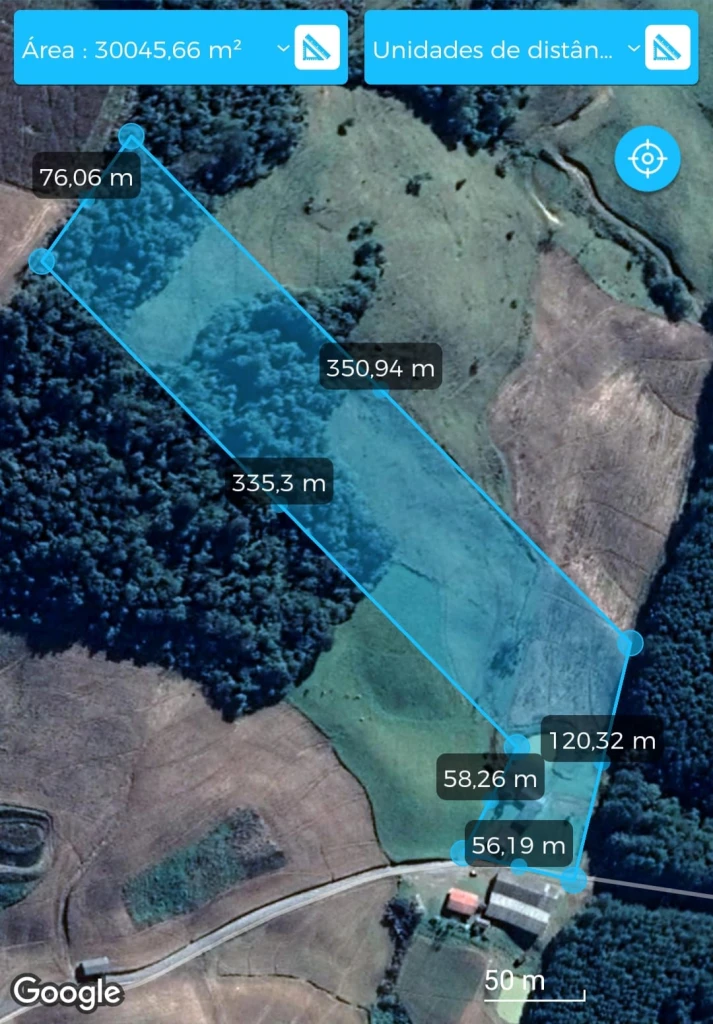The width and height of the screenshot is (713, 1024).
Task: Open the ruler icon beside distance units
Action: pyautogui.click(x=667, y=48)
